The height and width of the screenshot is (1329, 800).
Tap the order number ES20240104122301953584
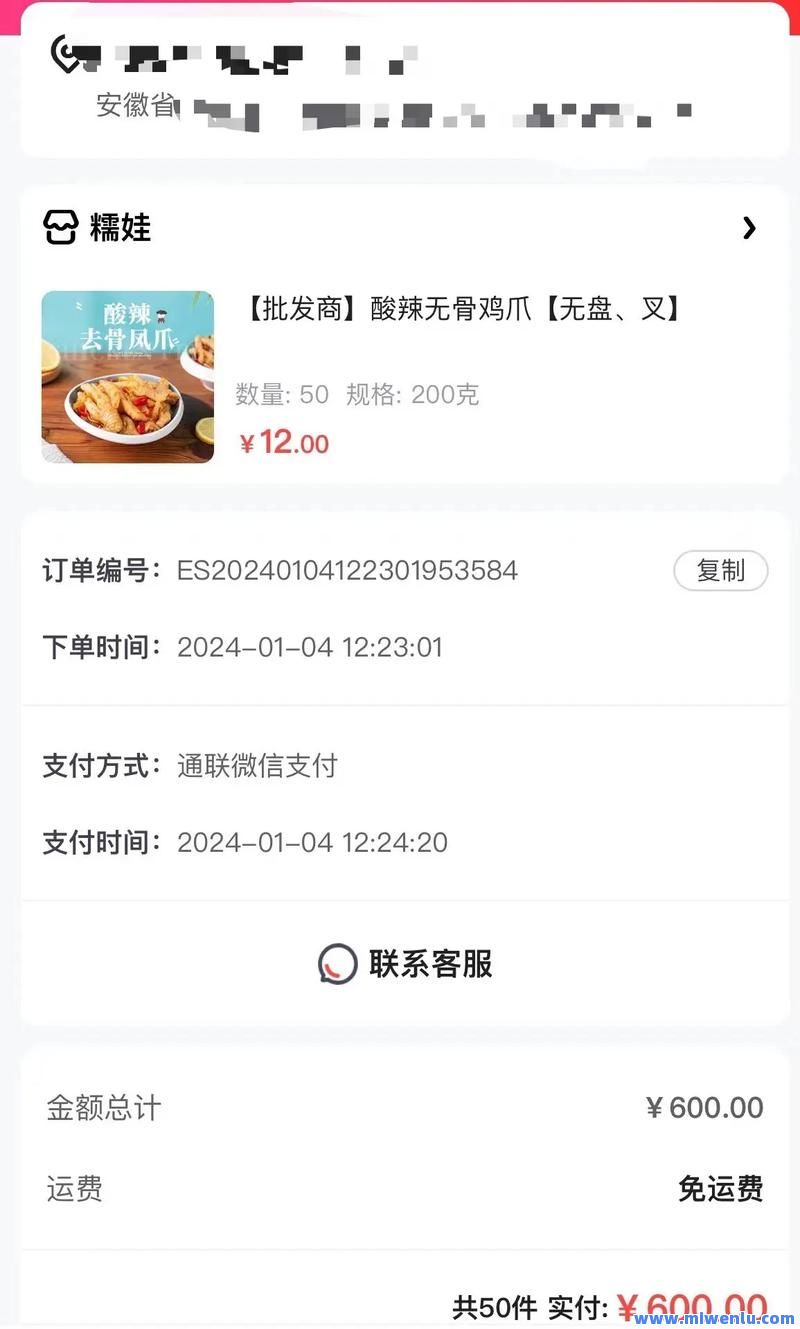point(345,571)
